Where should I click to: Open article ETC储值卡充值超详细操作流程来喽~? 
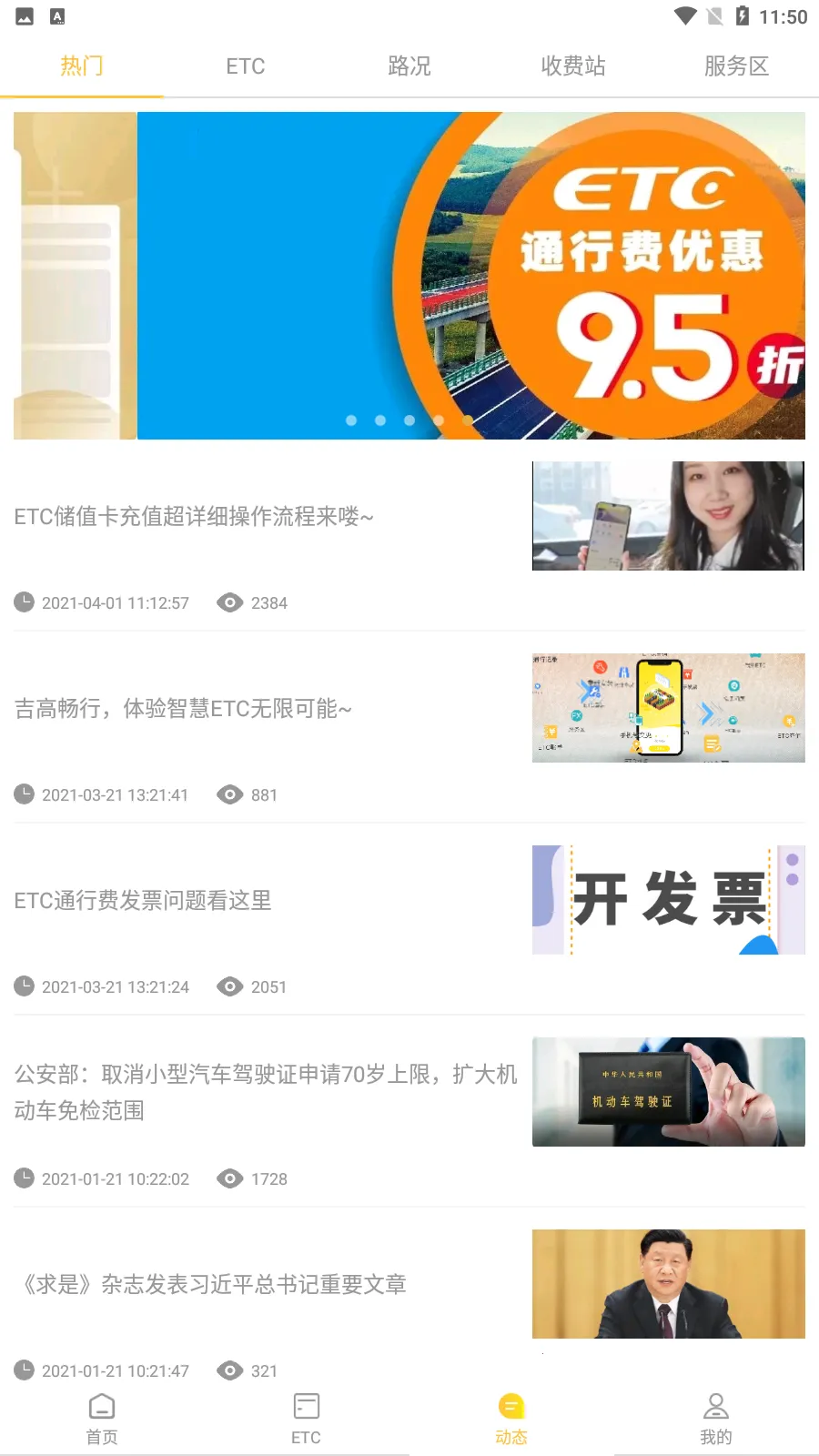pyautogui.click(x=194, y=517)
